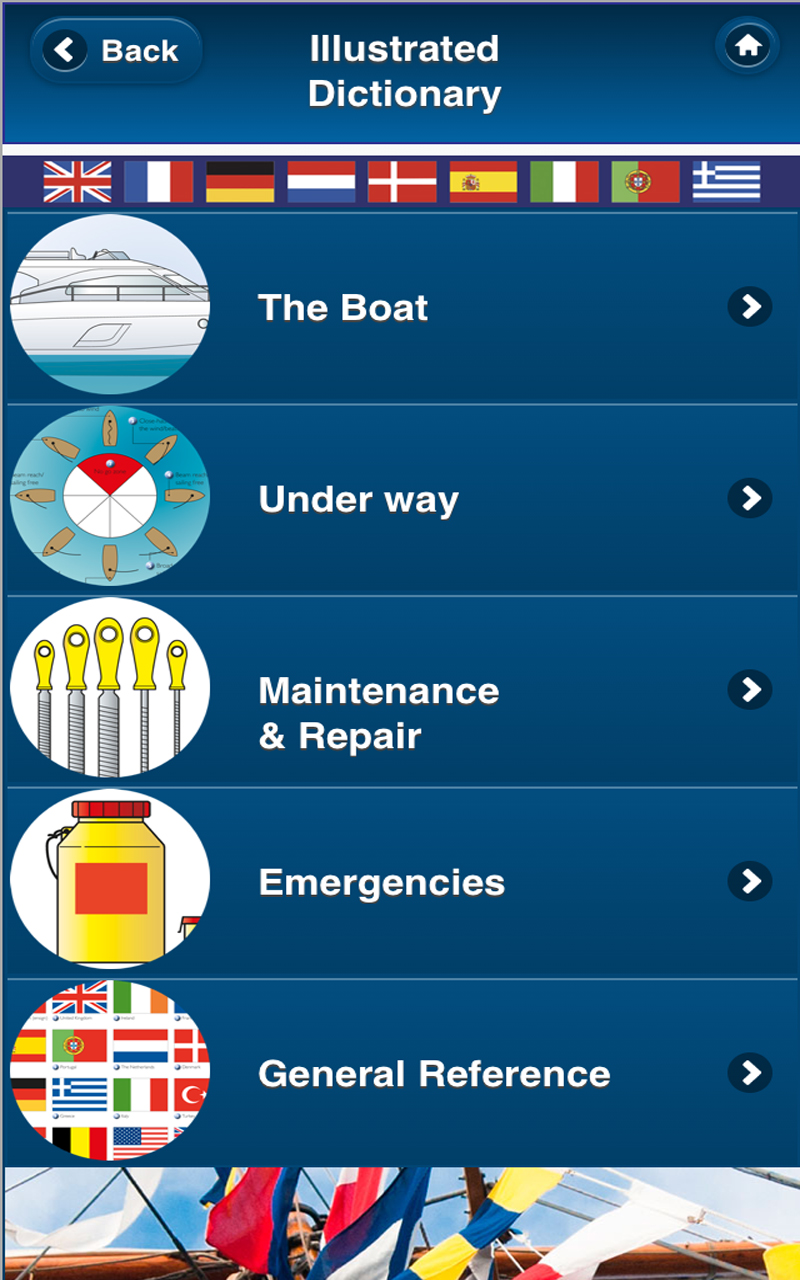Viewport: 800px width, 1280px height.
Task: Enable the Danish language option
Action: click(x=401, y=182)
